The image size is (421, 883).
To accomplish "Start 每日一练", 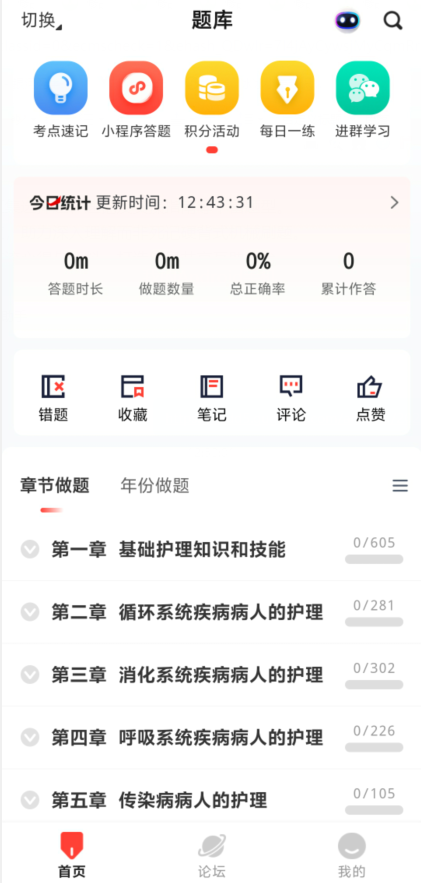I will (x=287, y=99).
